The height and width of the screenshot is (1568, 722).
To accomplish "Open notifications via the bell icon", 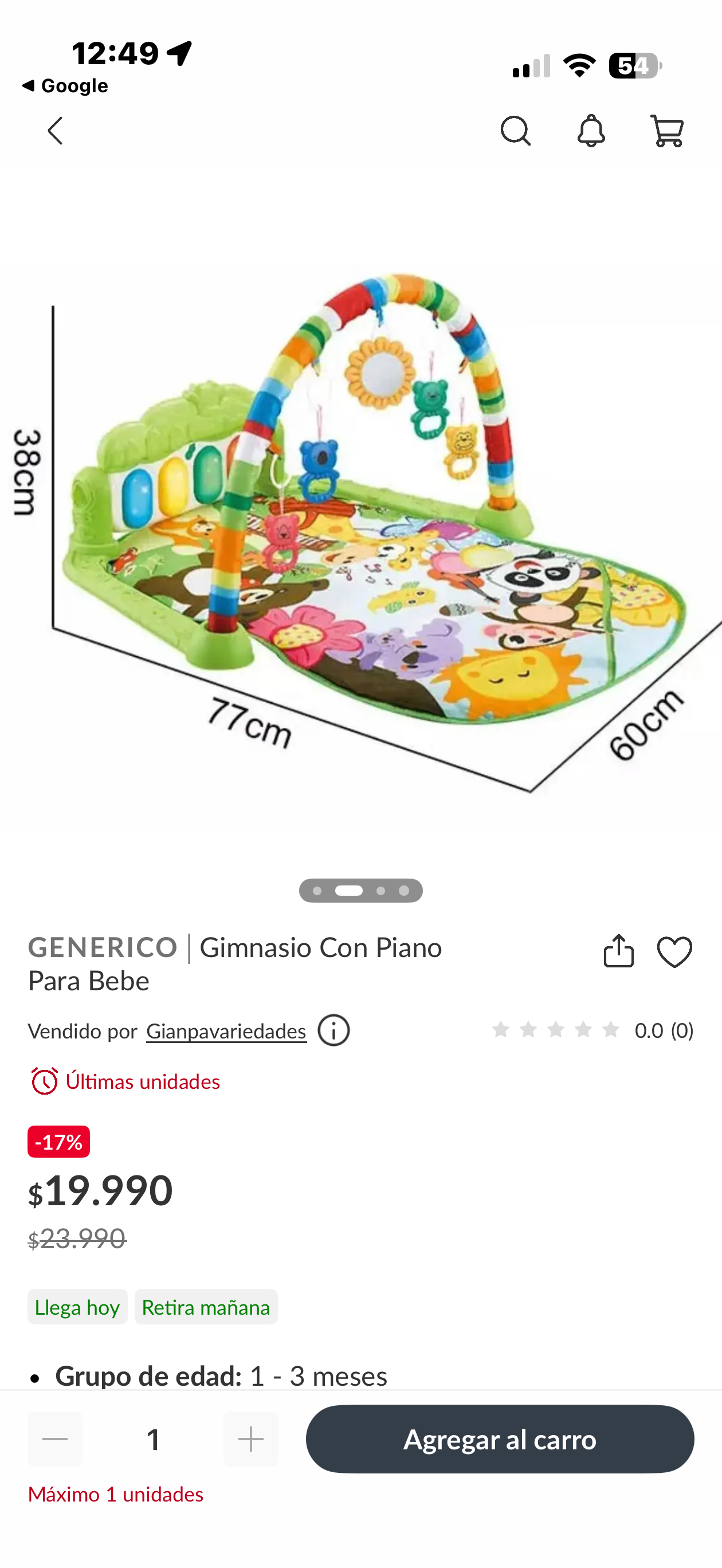I will pos(591,130).
